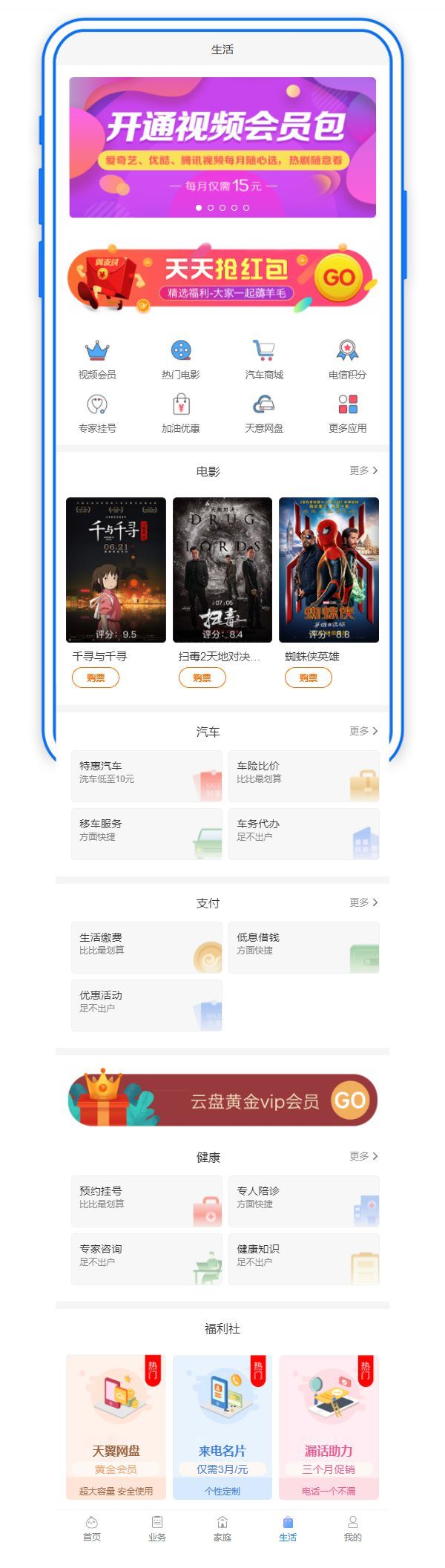
Task: Open the 低息借钱 card
Action: pos(304,947)
